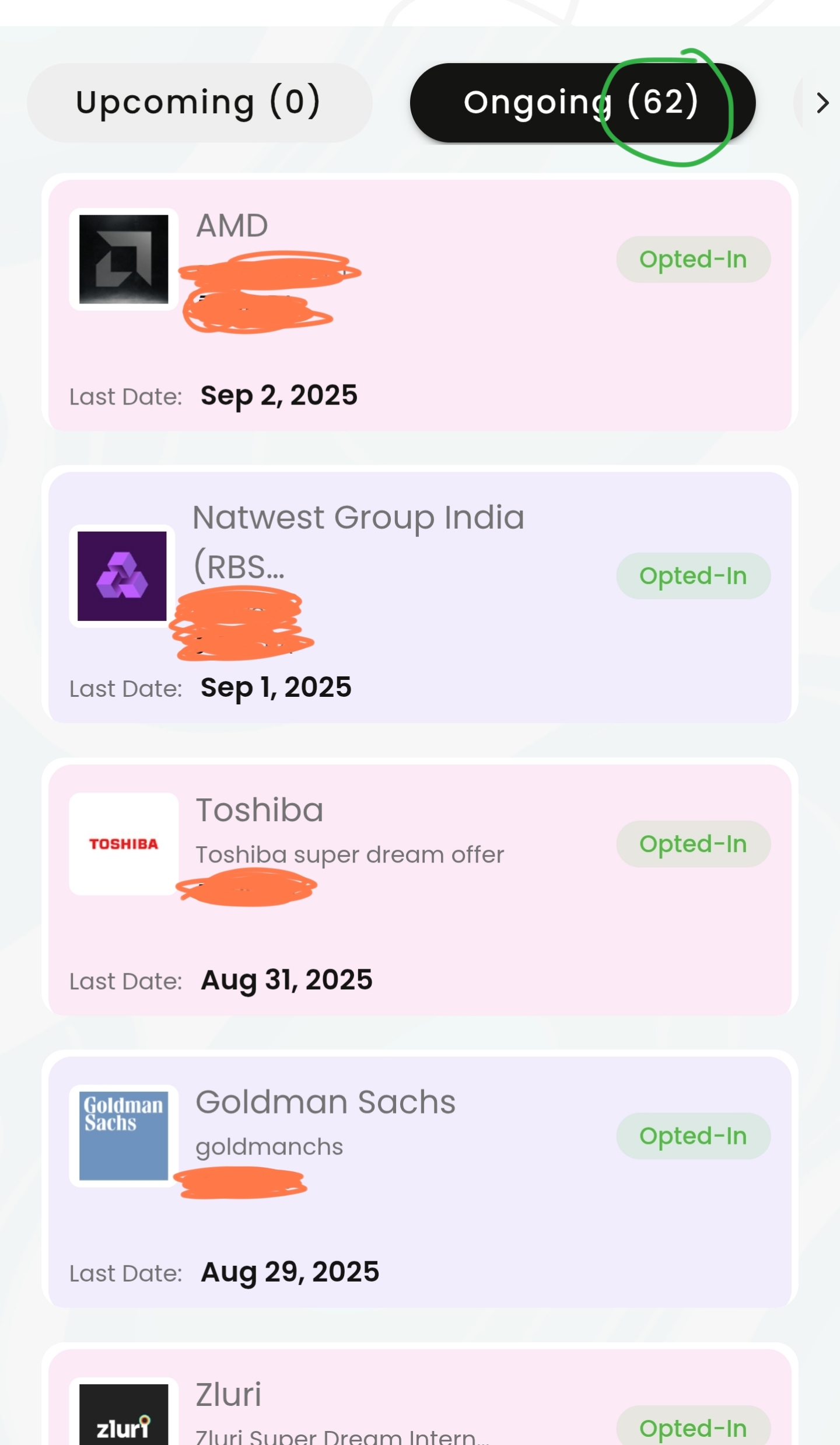Screen dimensions: 840x1445
Task: Tap Opted-In badge on Goldman Sachs card
Action: [694, 1136]
